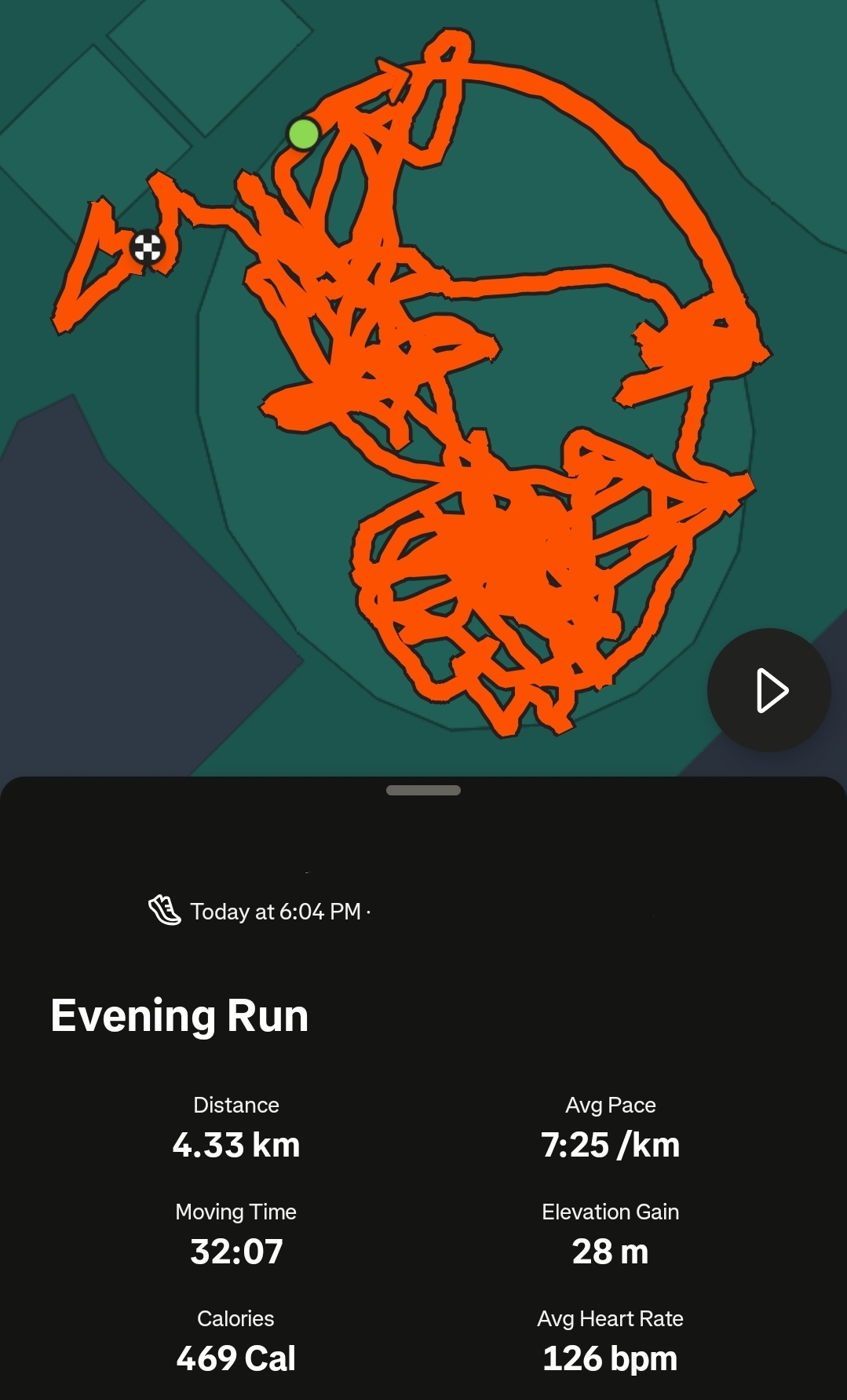Screen dimensions: 847x1400
Task: Play the route flyover animation
Action: (769, 690)
